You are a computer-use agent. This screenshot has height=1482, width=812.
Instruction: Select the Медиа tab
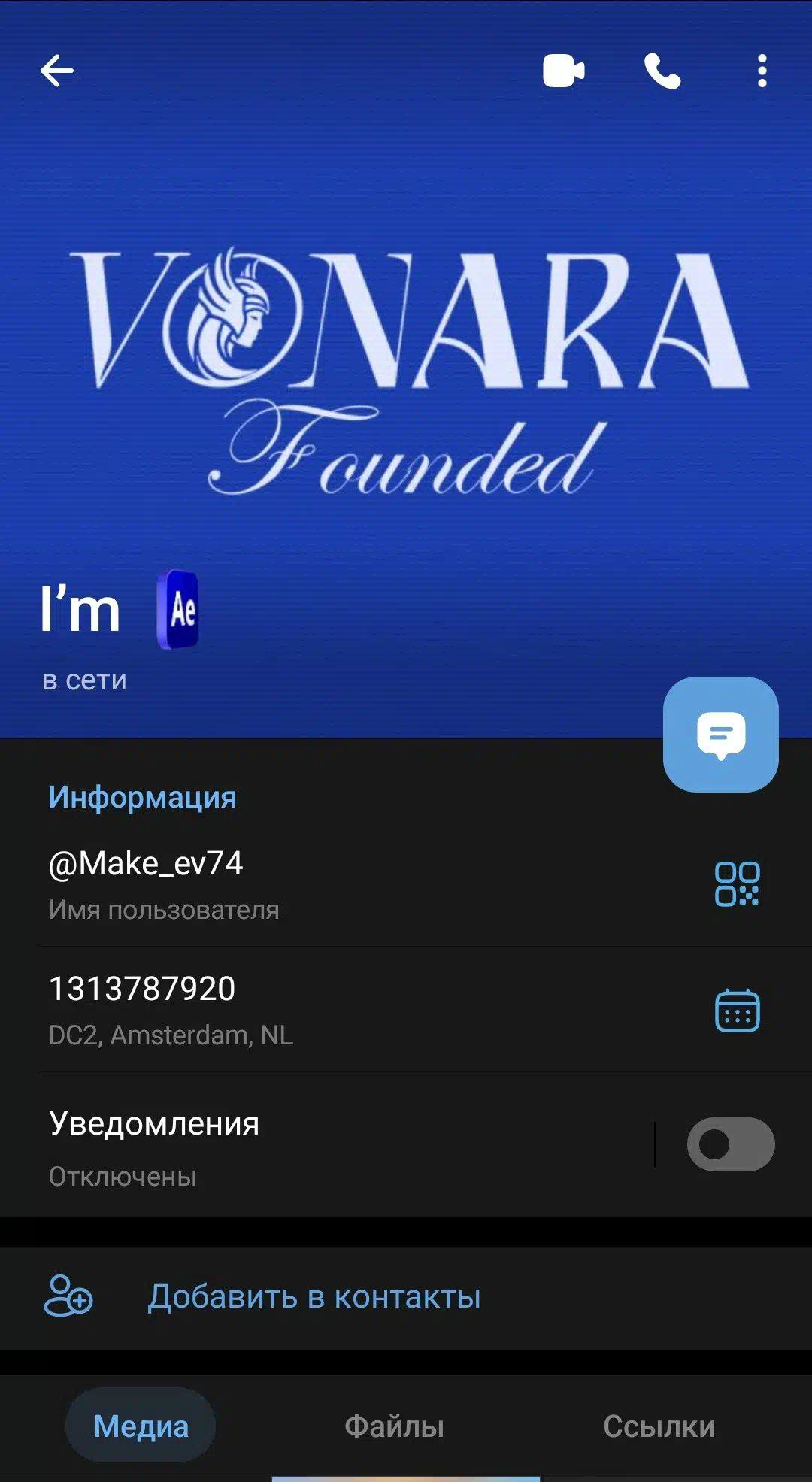click(141, 1426)
